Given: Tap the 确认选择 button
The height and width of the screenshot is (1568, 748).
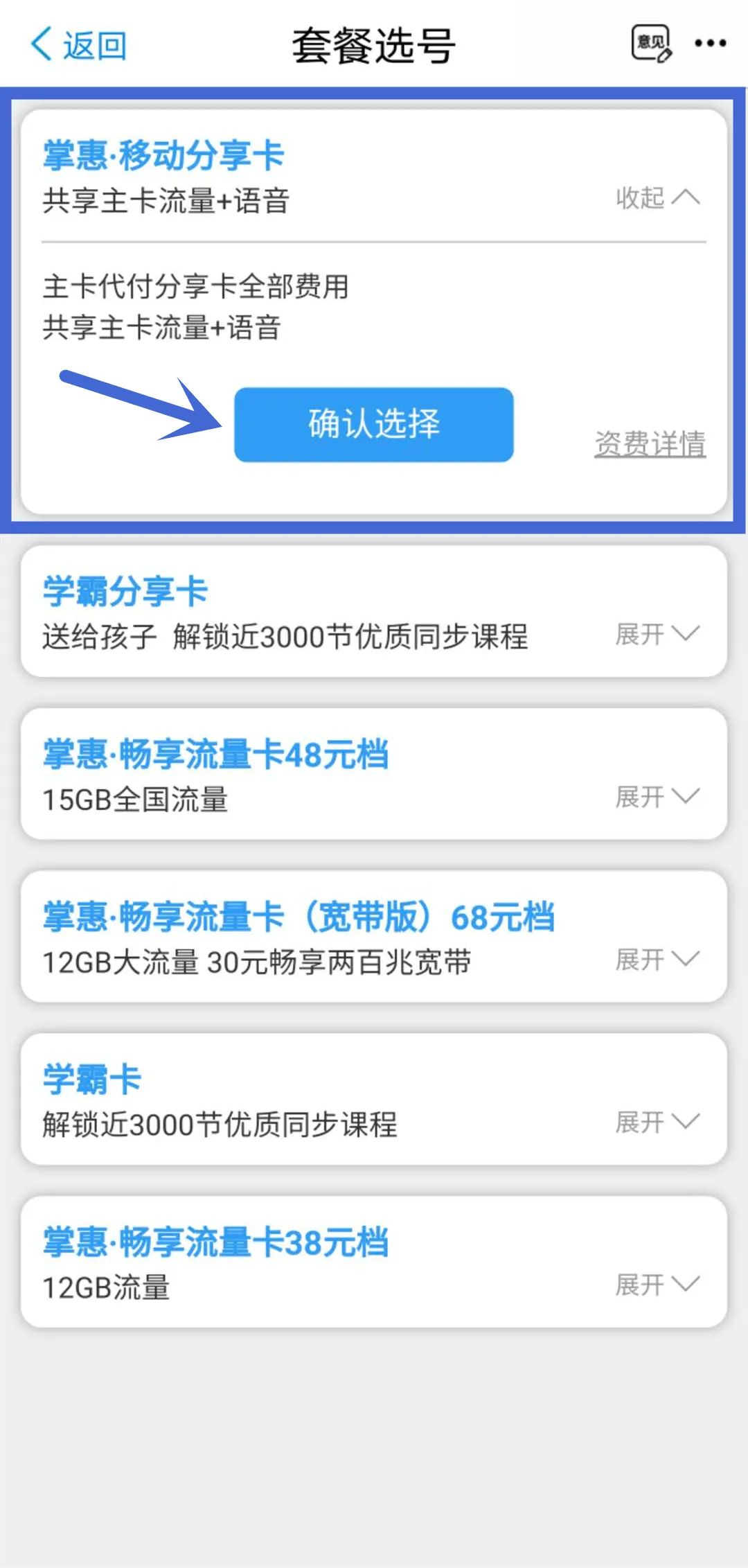Looking at the screenshot, I should coord(374,424).
